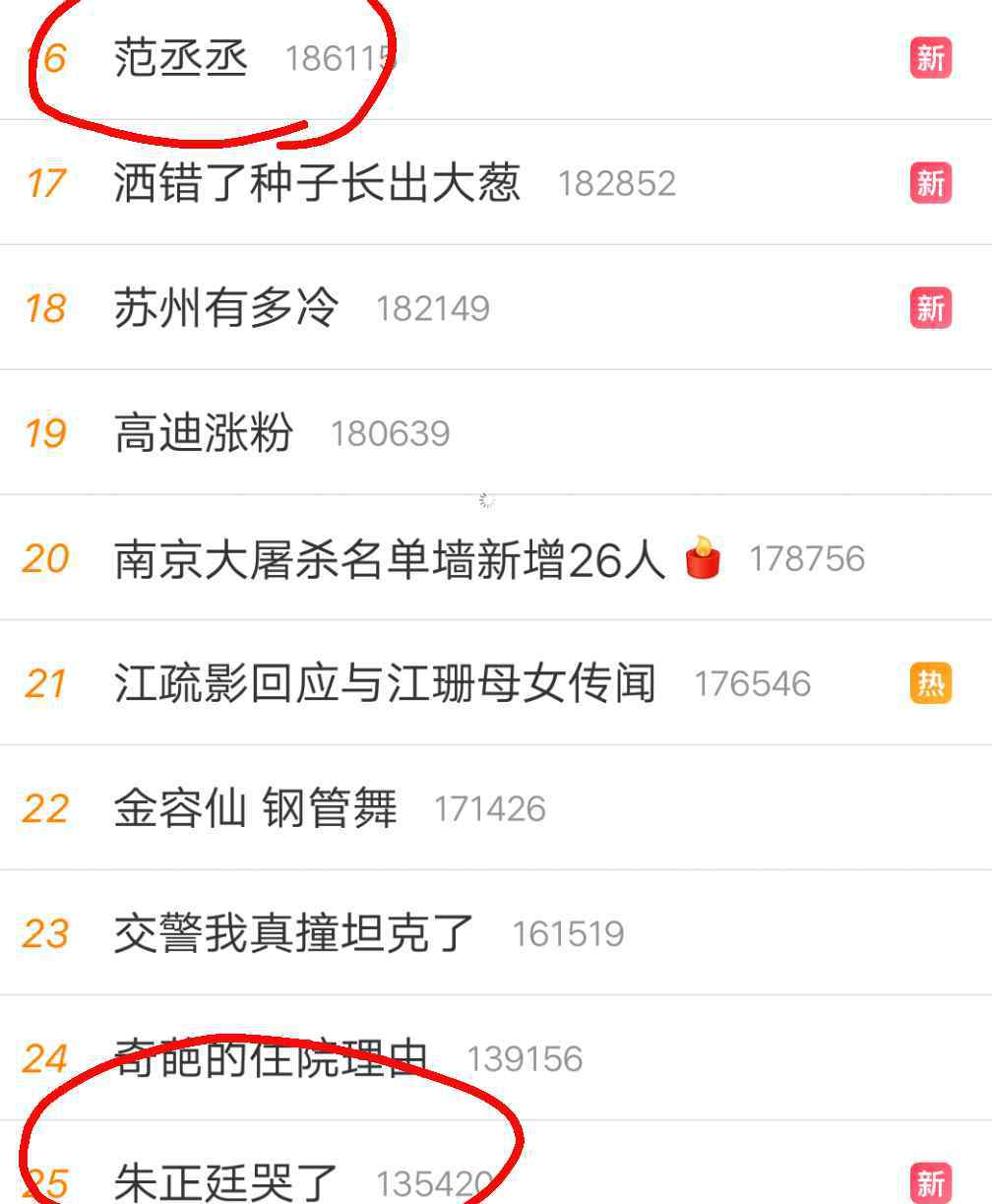View the trending topic 苏州有多冷
Screen dimensions: 992x1204
tap(226, 308)
